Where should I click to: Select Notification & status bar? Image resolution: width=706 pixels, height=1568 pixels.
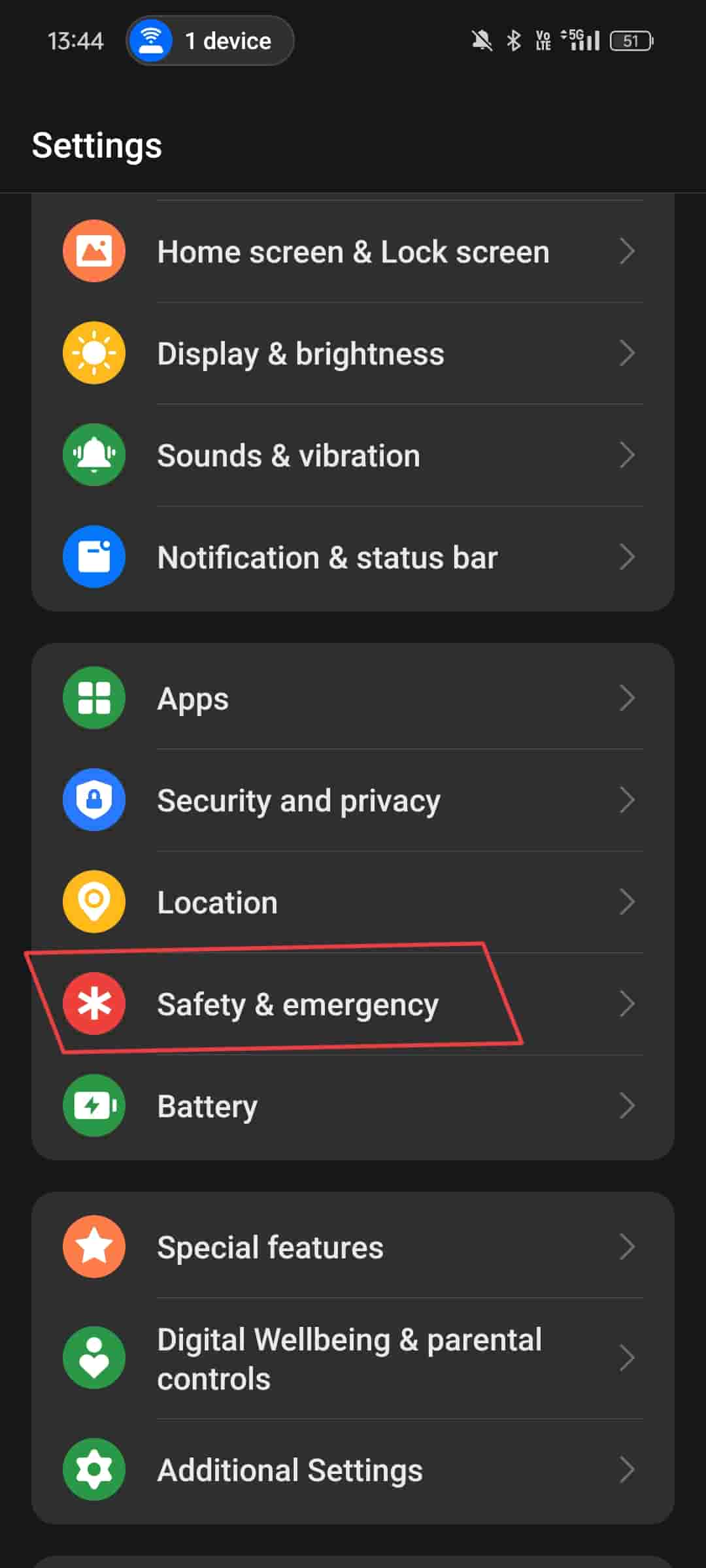click(353, 557)
